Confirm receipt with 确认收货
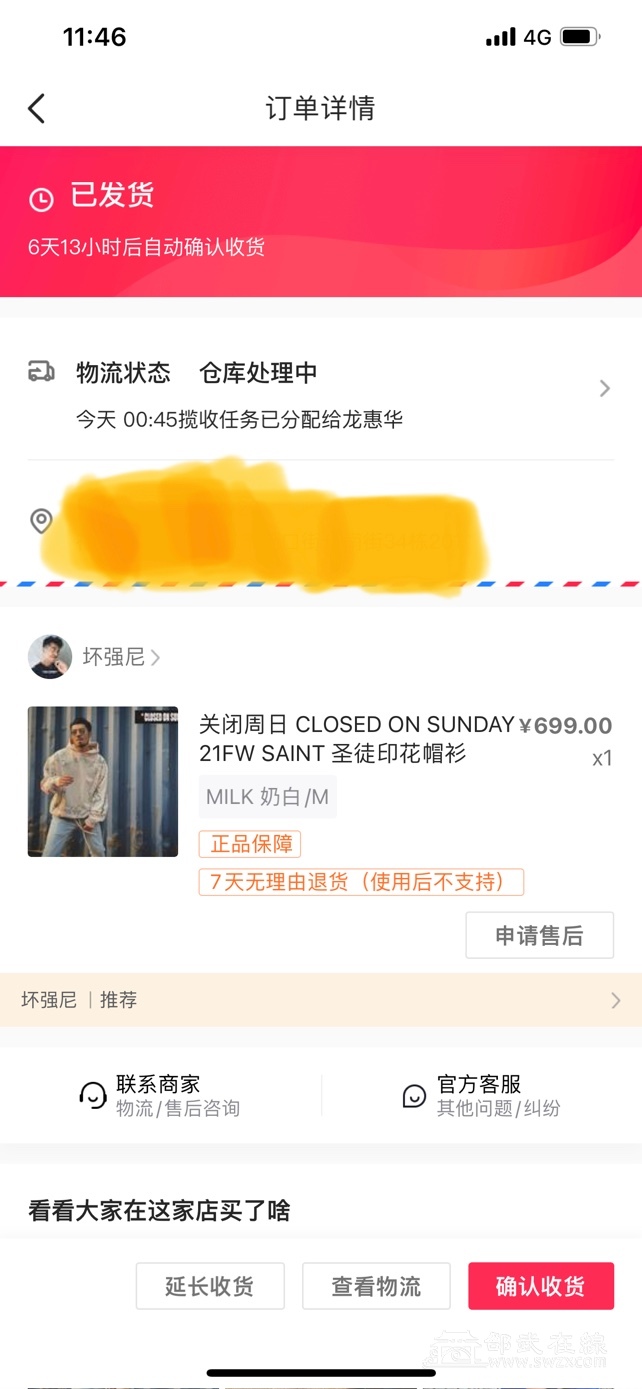Image resolution: width=642 pixels, height=1389 pixels. pos(541,1286)
